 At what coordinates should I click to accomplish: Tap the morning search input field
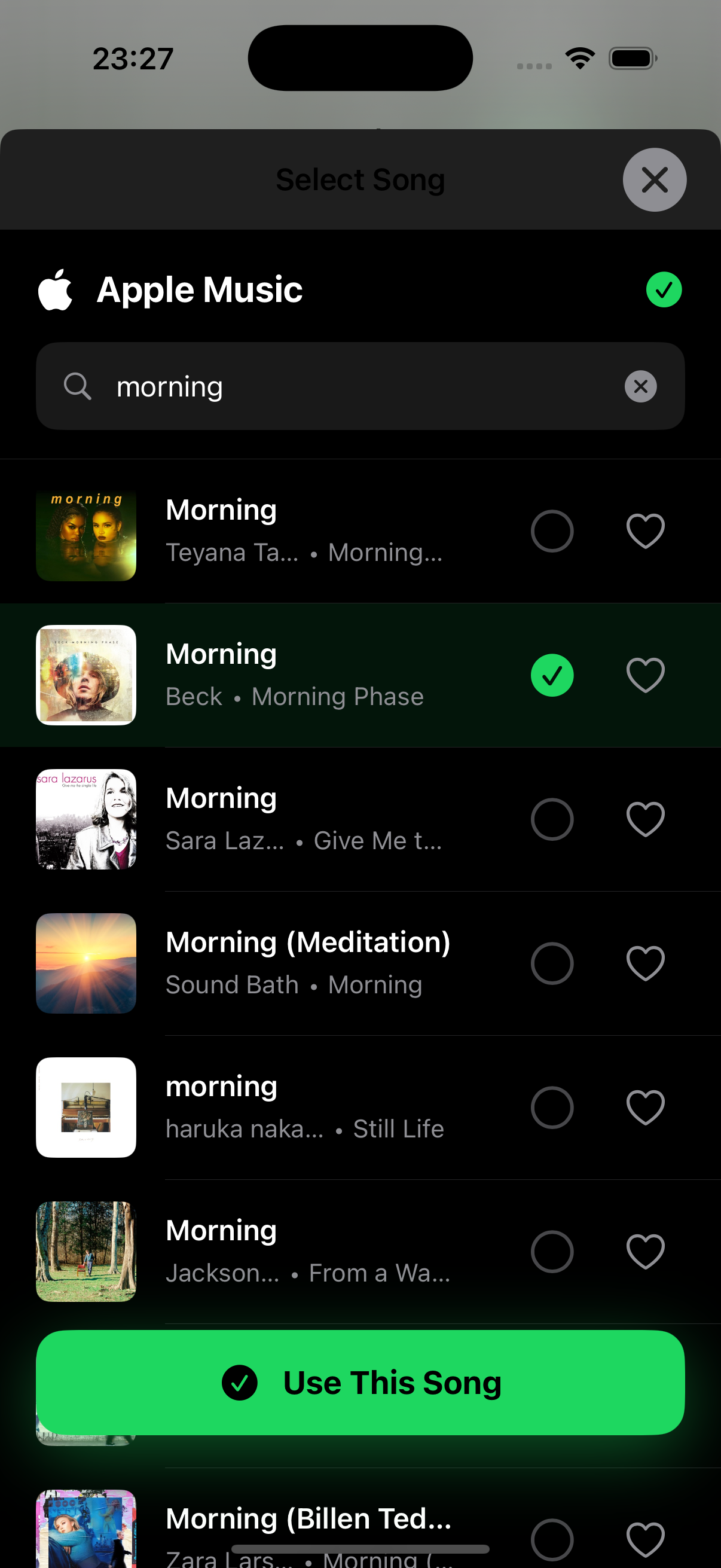[x=304, y=386]
